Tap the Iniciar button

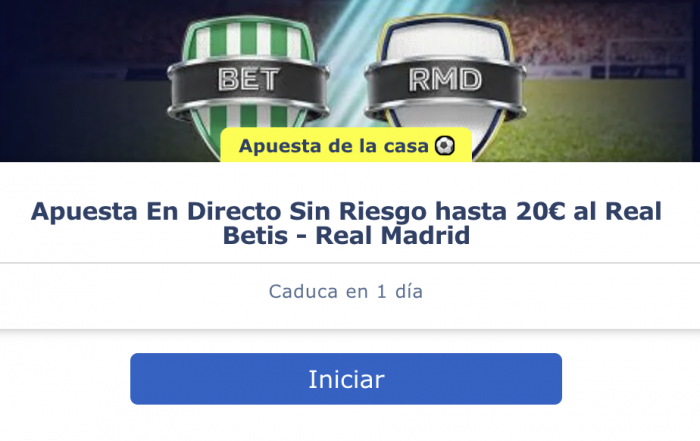[346, 379]
